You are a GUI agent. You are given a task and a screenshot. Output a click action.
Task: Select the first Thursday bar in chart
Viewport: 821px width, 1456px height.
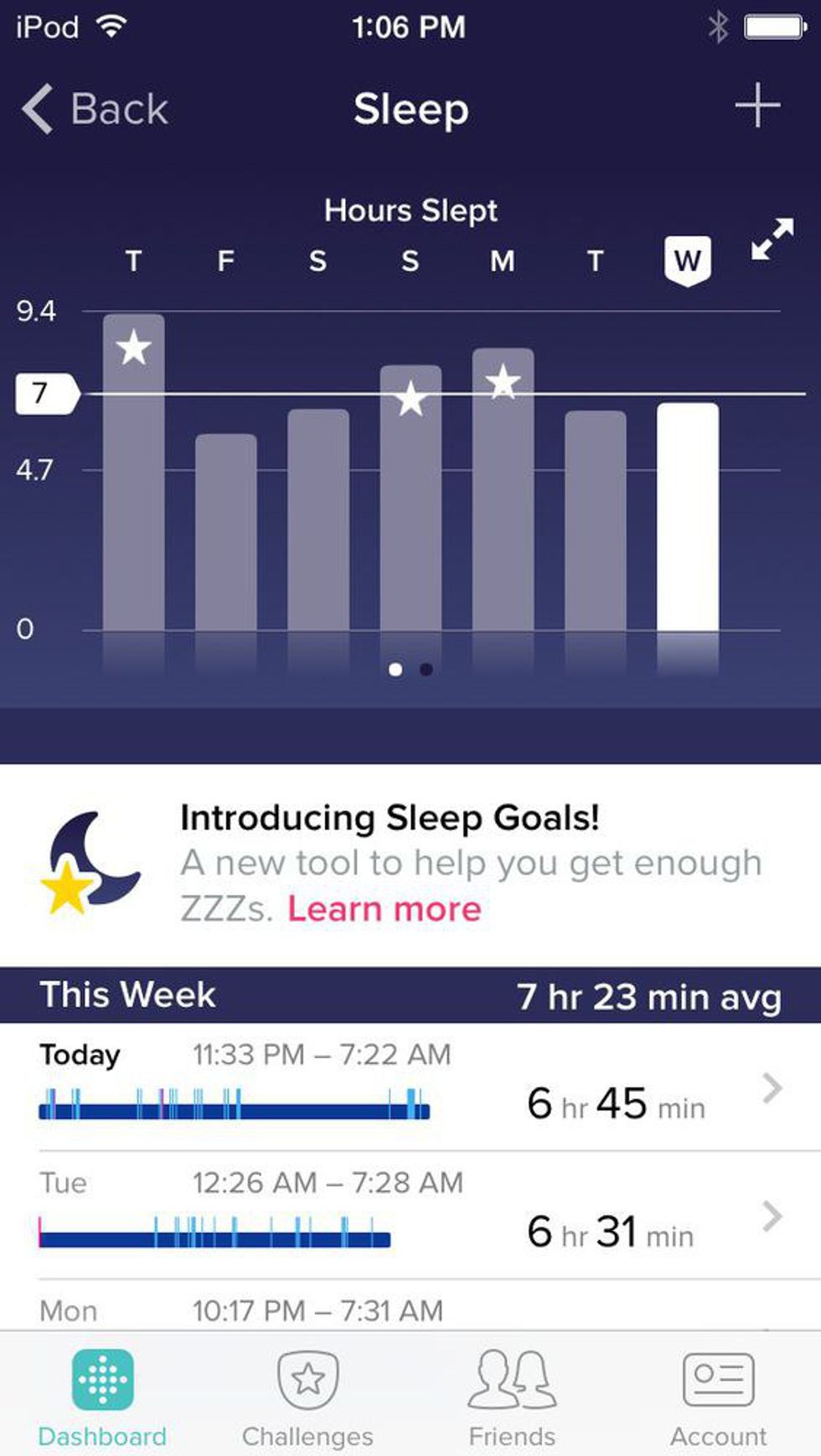(x=134, y=473)
